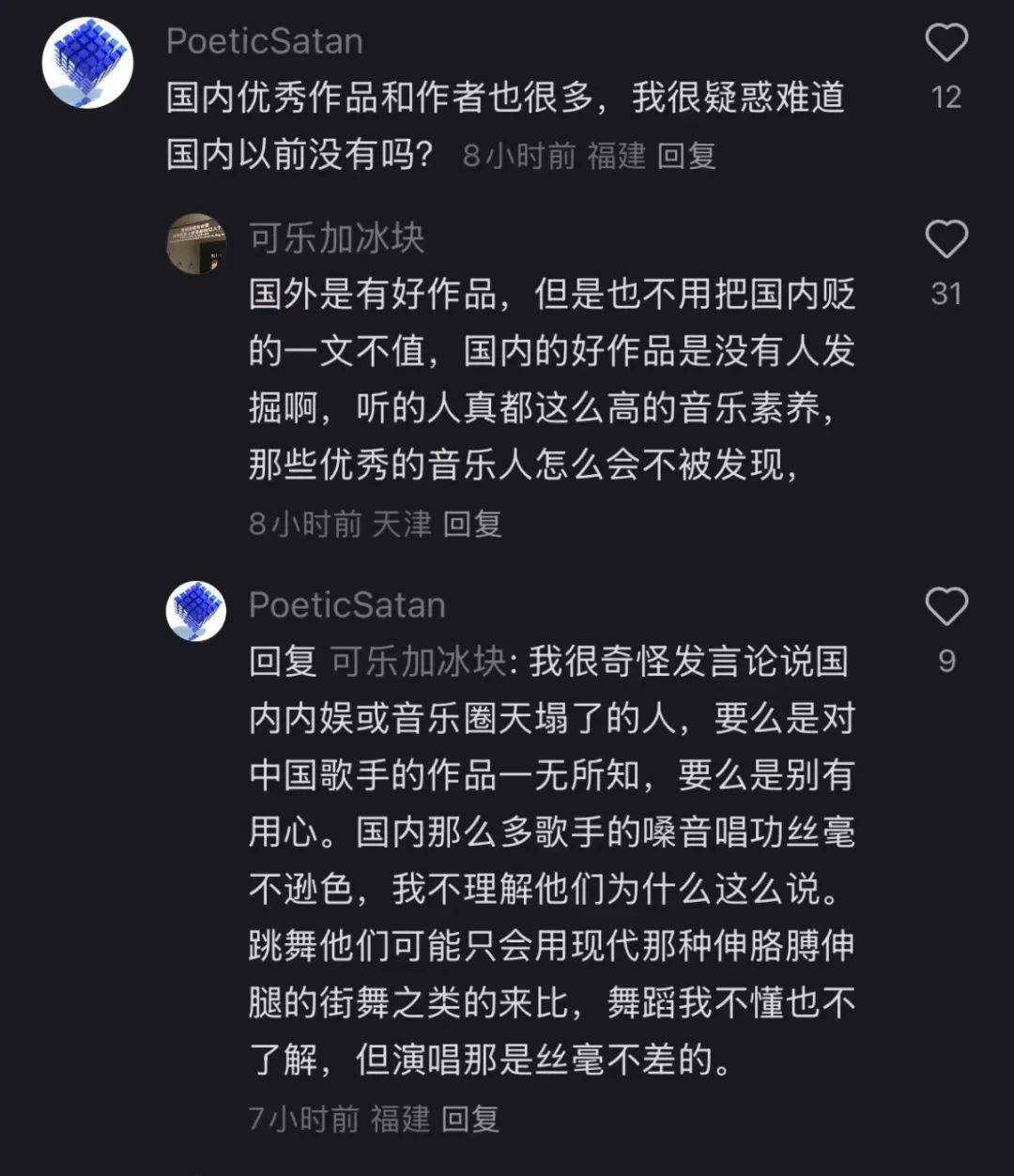Like PoeticSatan's top comment with 12 likes
The height and width of the screenshot is (1176, 1014).
click(x=945, y=44)
